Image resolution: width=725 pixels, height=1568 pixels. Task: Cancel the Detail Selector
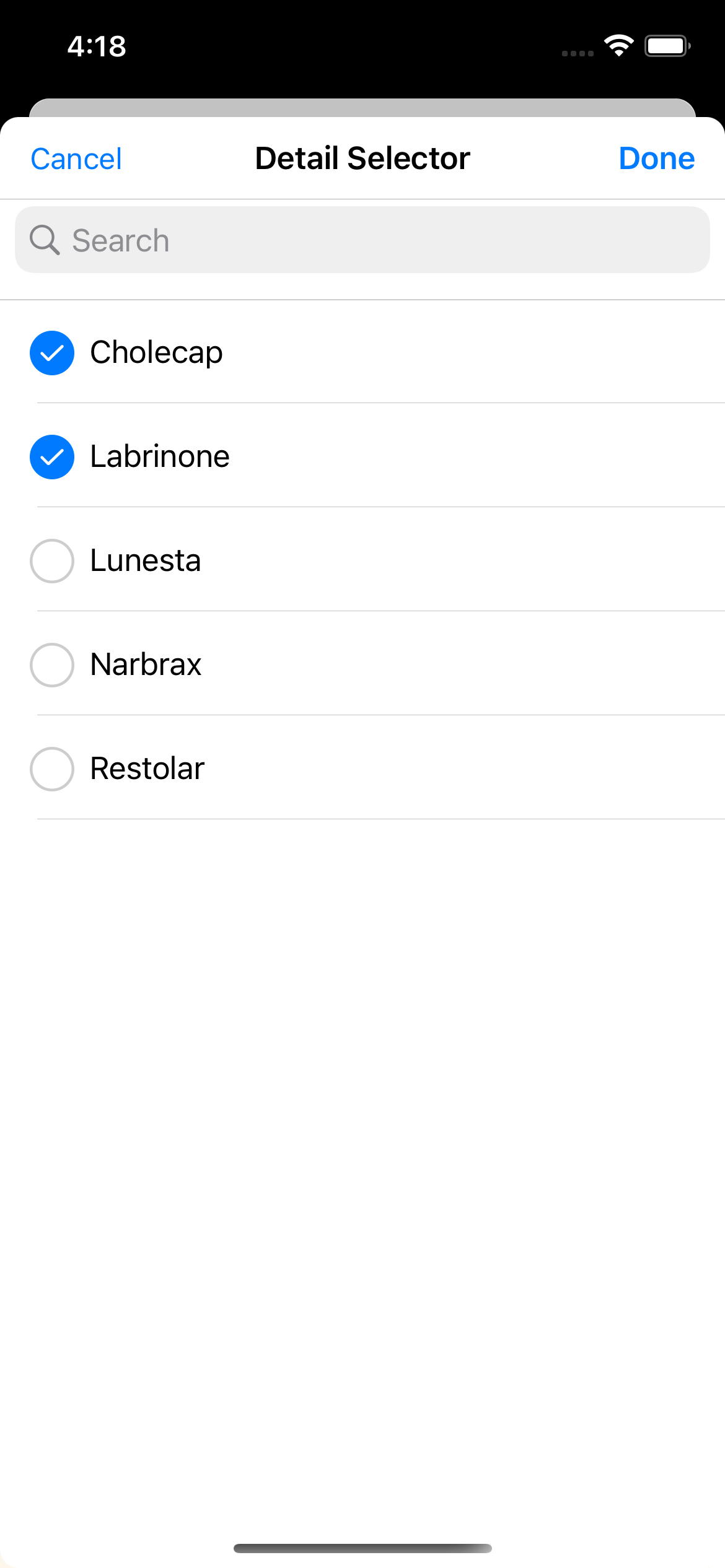point(76,159)
